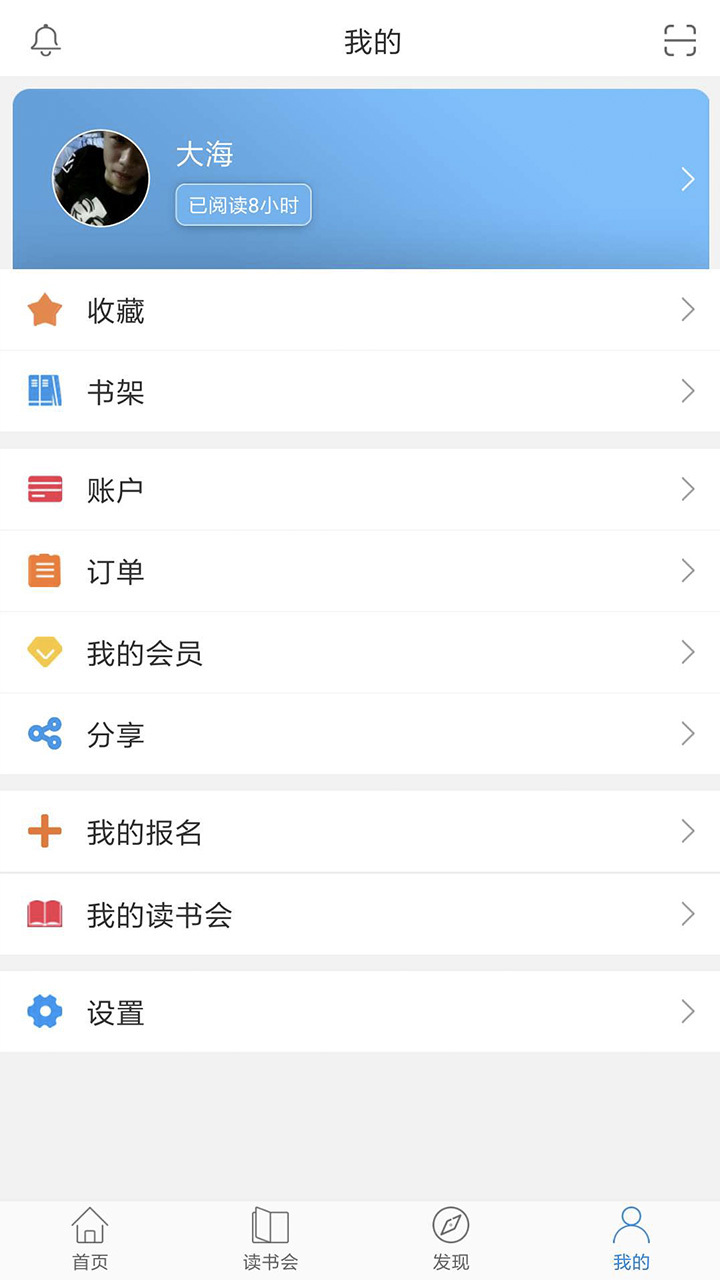The height and width of the screenshot is (1280, 720).
Task: Switch to the 首页 tab
Action: point(90,1240)
